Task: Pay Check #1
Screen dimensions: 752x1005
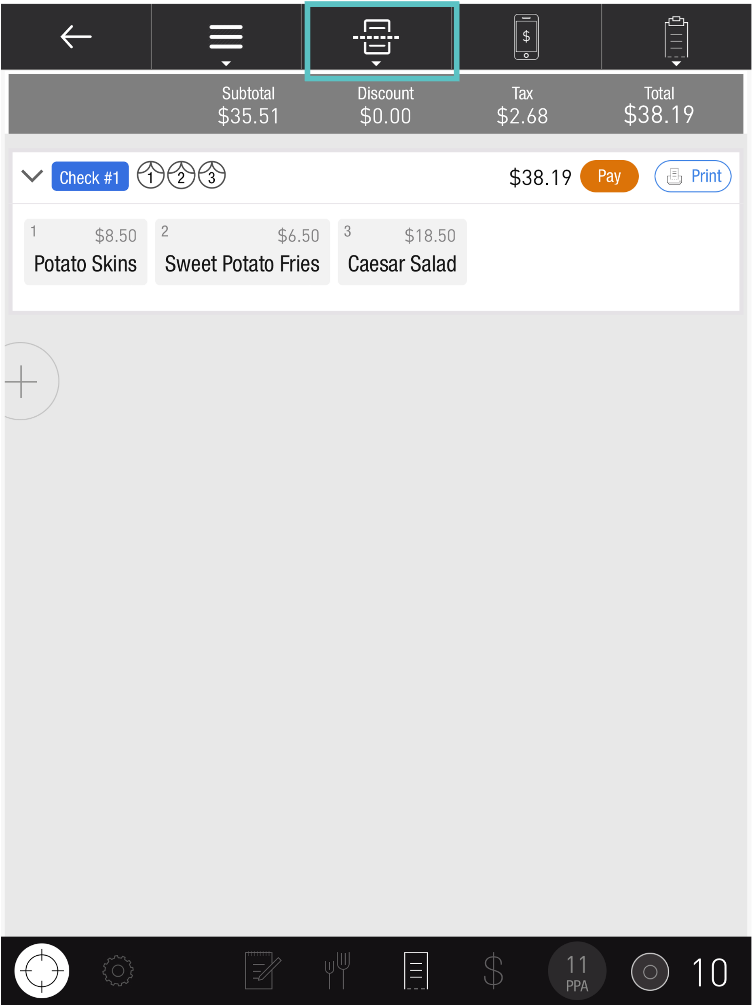Action: click(x=609, y=176)
